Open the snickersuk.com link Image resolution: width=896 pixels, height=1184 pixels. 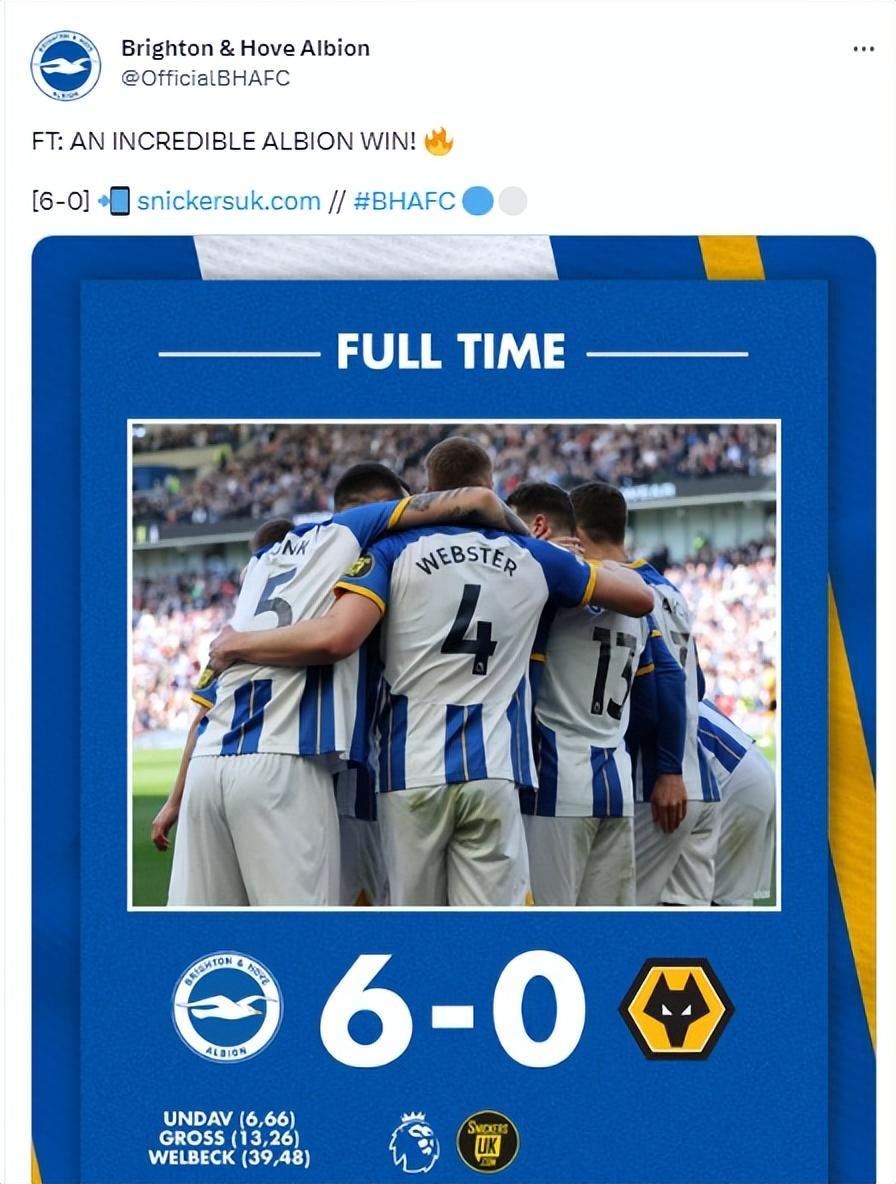coord(228,201)
